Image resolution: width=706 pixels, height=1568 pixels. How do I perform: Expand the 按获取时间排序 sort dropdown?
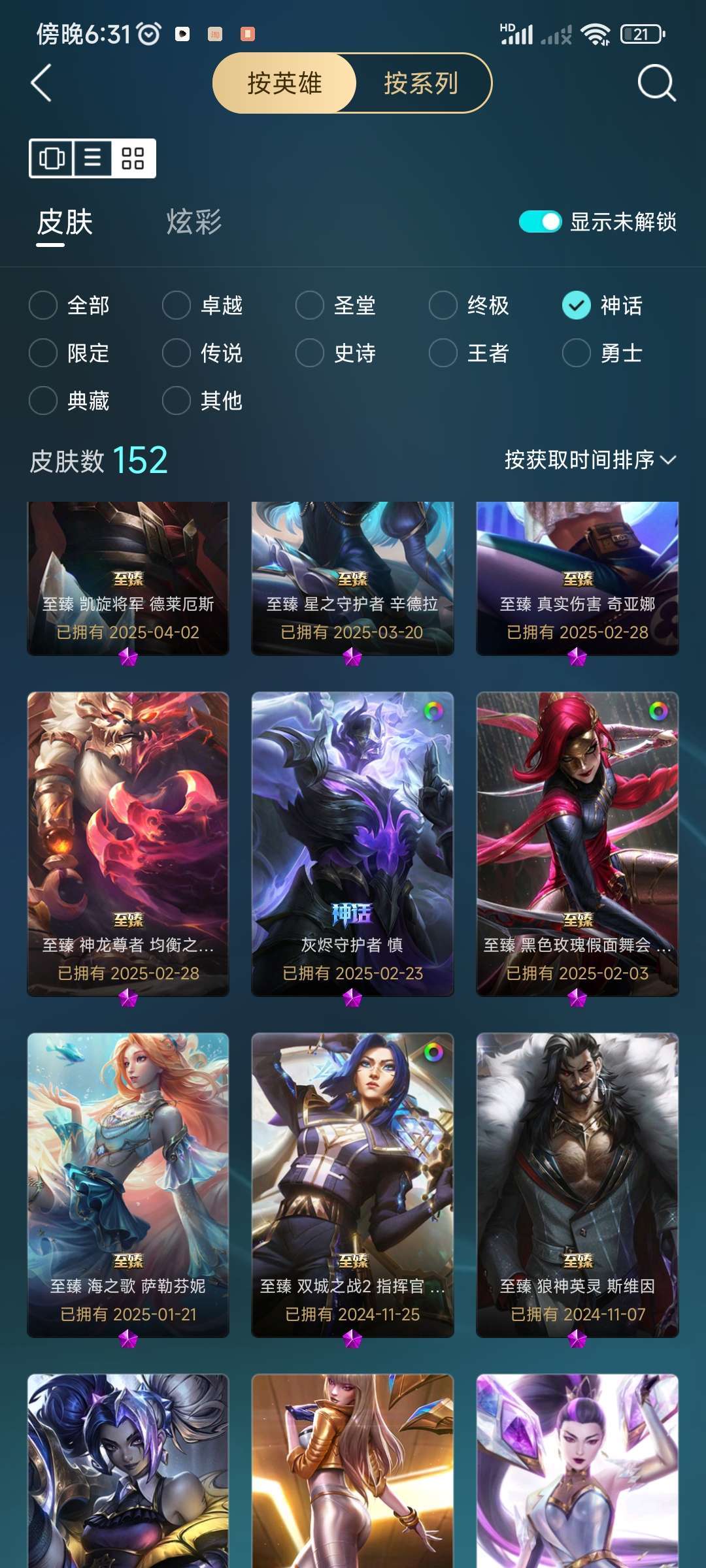(x=590, y=460)
